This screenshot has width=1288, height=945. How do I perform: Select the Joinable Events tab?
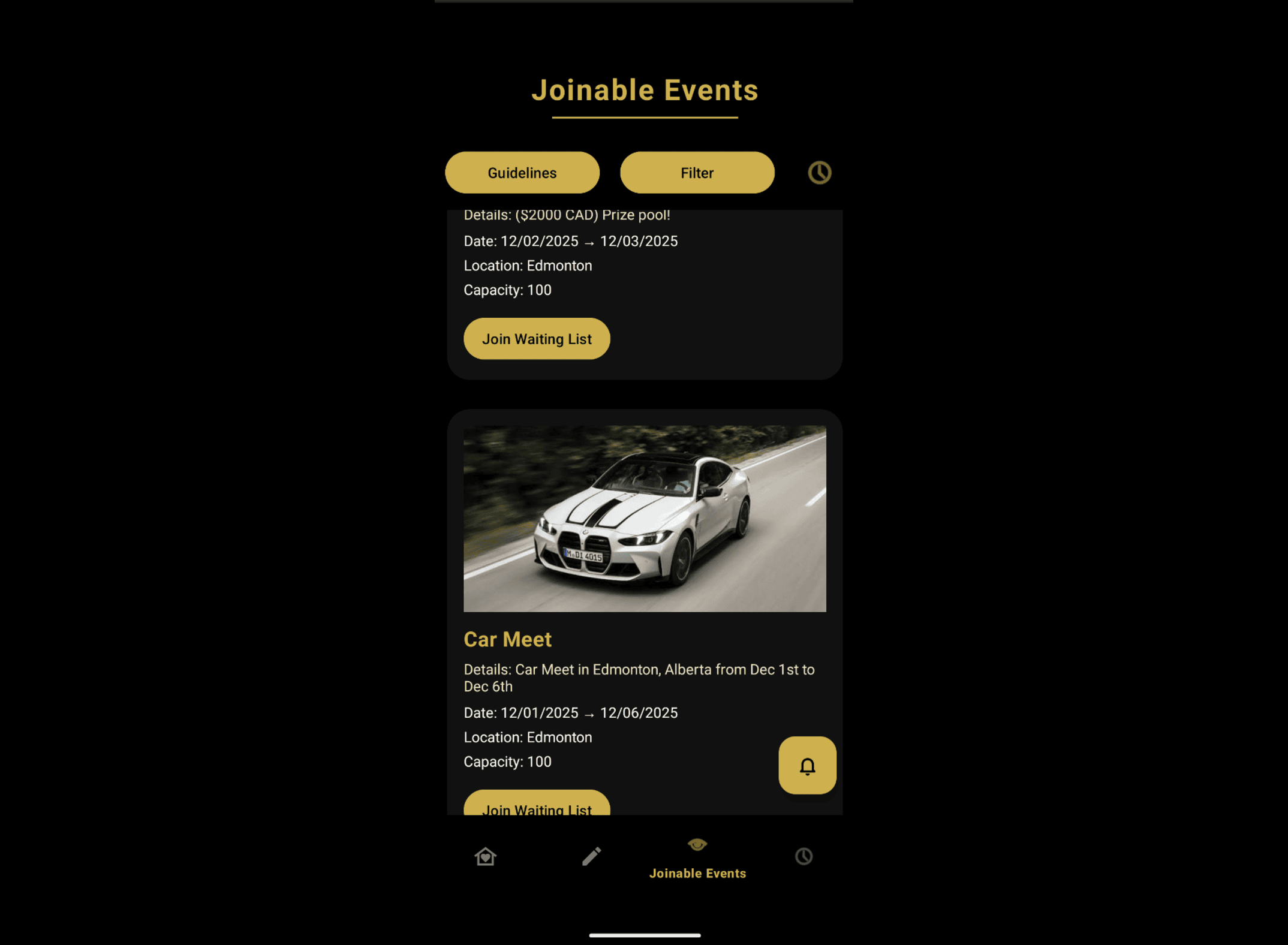[x=697, y=857]
